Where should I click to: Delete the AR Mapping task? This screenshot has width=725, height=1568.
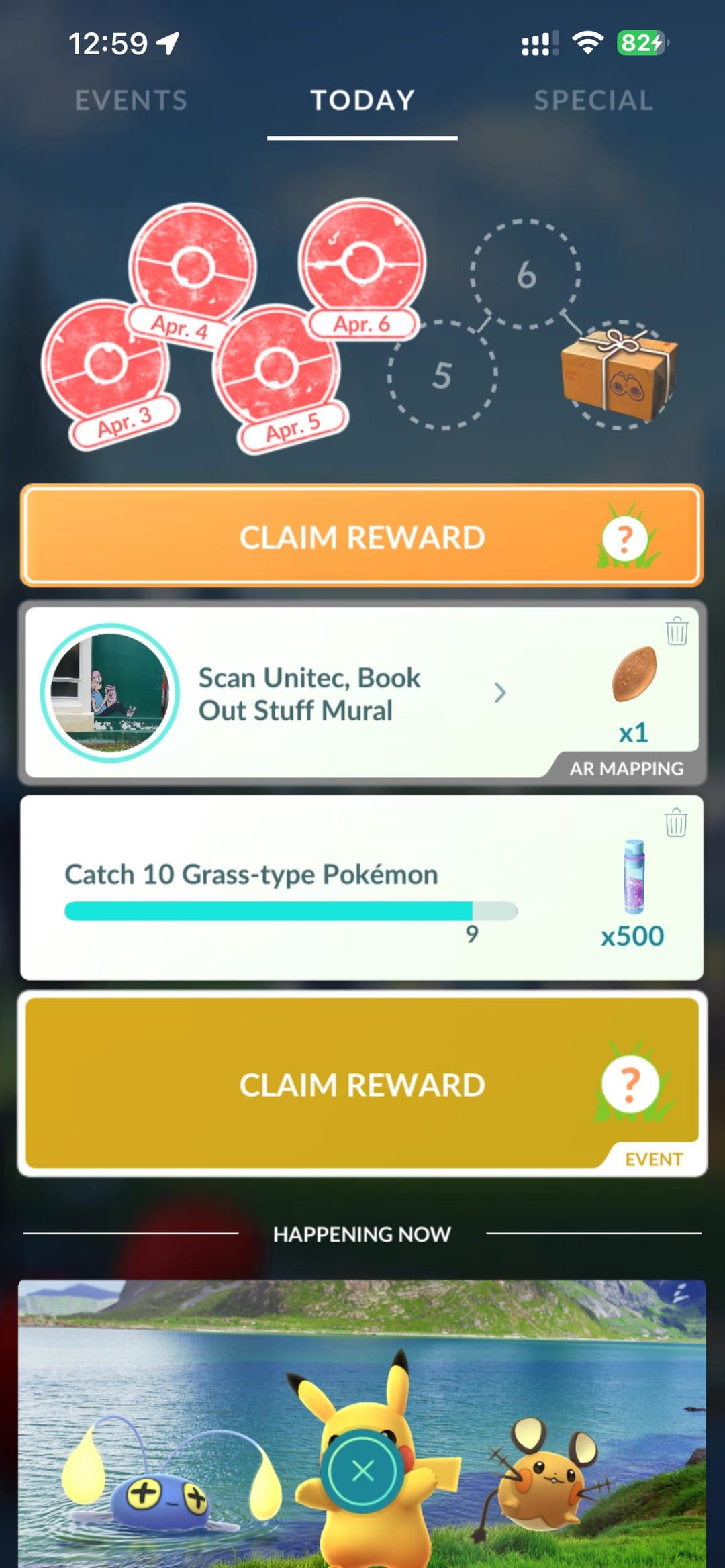point(677,632)
